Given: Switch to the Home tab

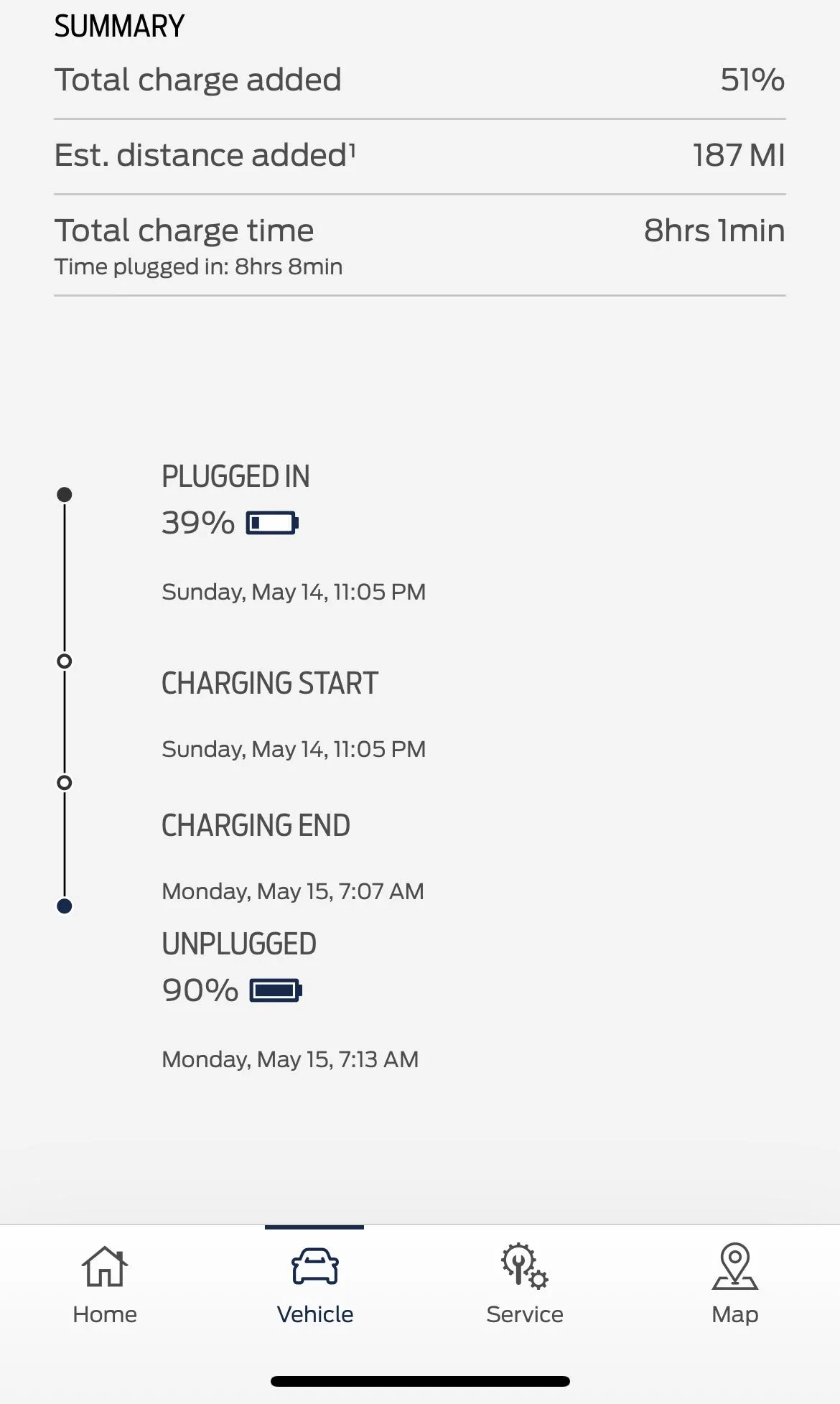Looking at the screenshot, I should point(105,1284).
